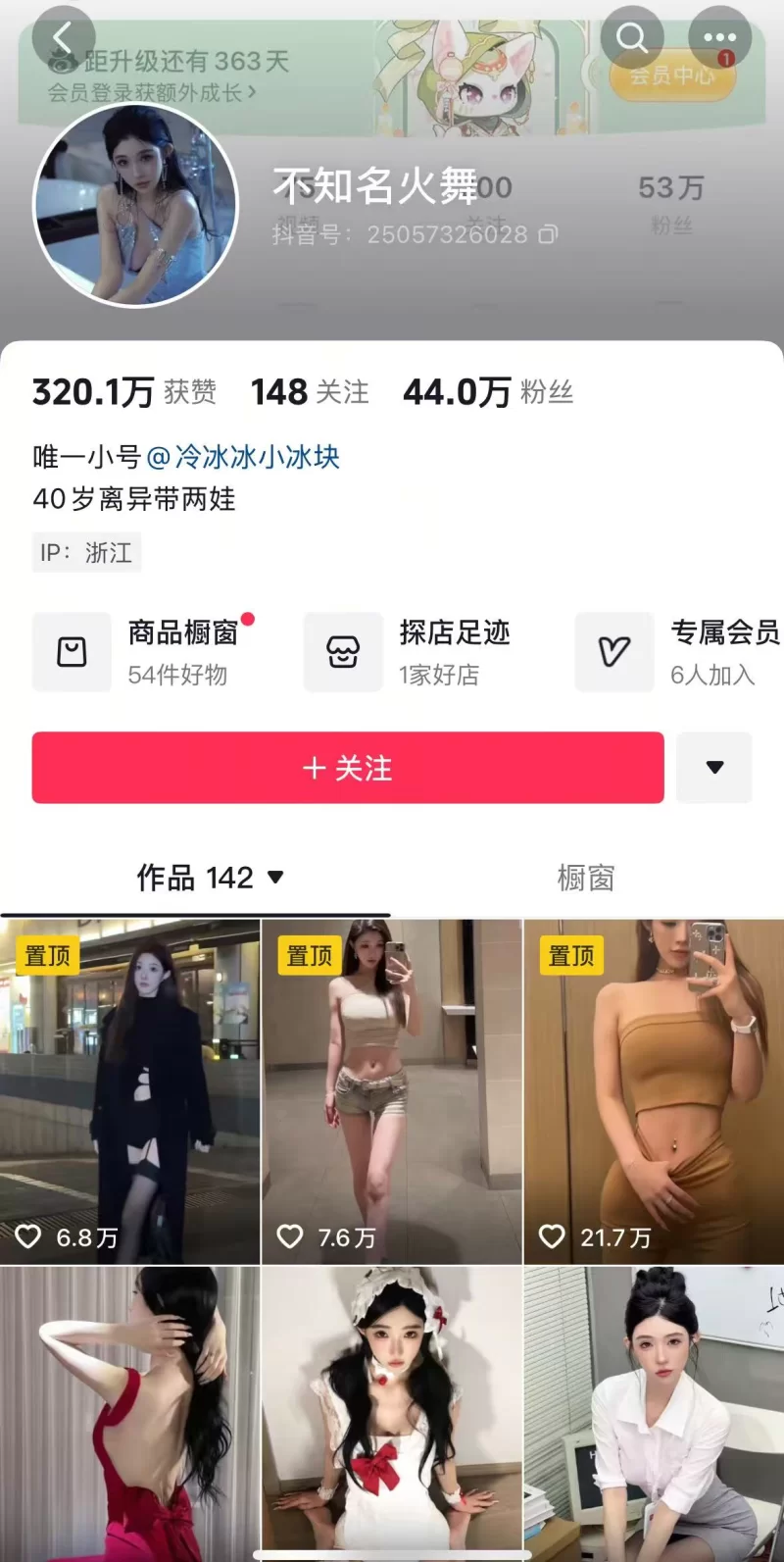Image resolution: width=784 pixels, height=1562 pixels.
Task: Open the 作品 142 sorting dropdown
Action: (x=211, y=878)
